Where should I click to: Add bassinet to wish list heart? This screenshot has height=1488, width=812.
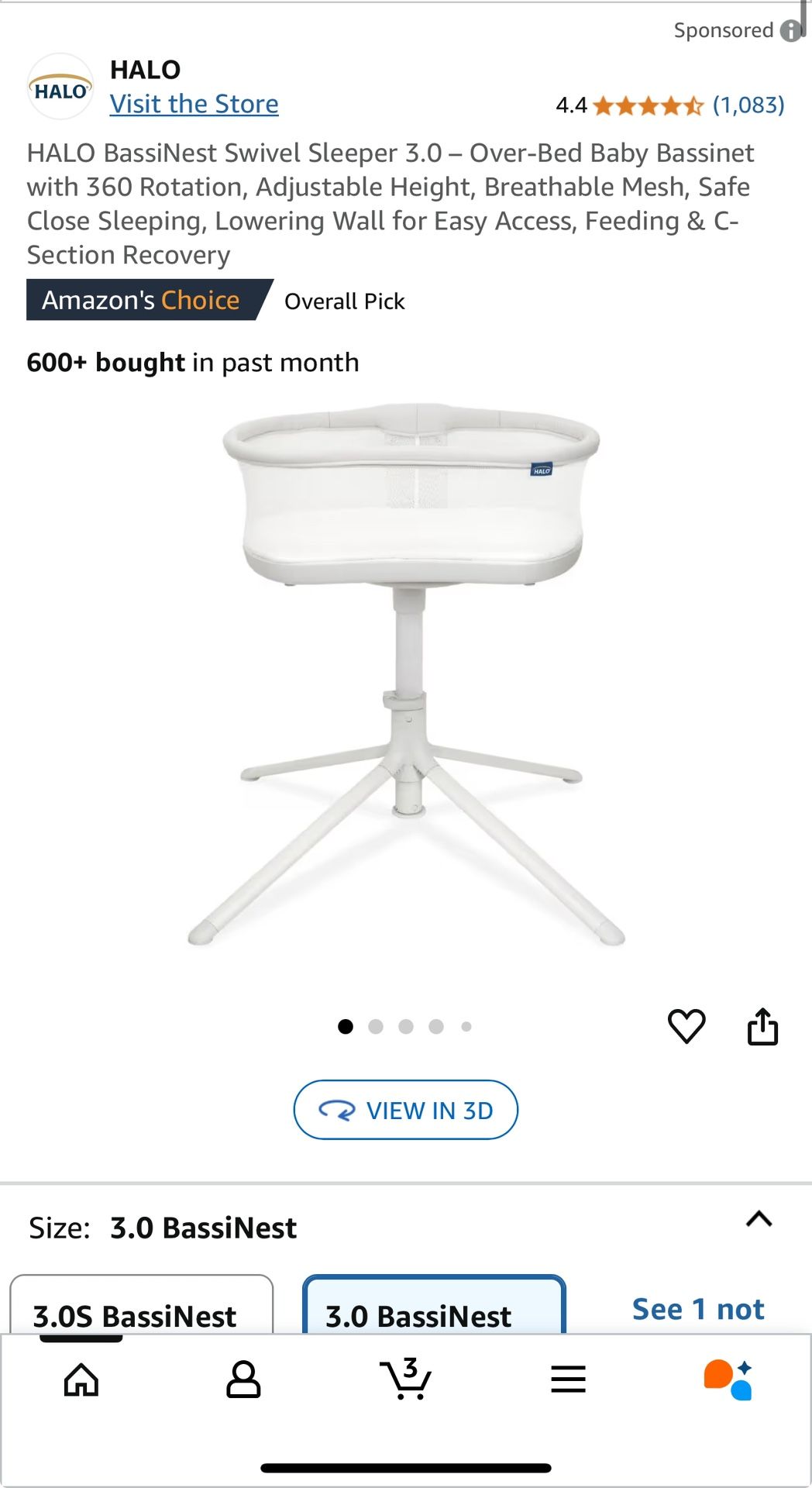click(686, 1027)
